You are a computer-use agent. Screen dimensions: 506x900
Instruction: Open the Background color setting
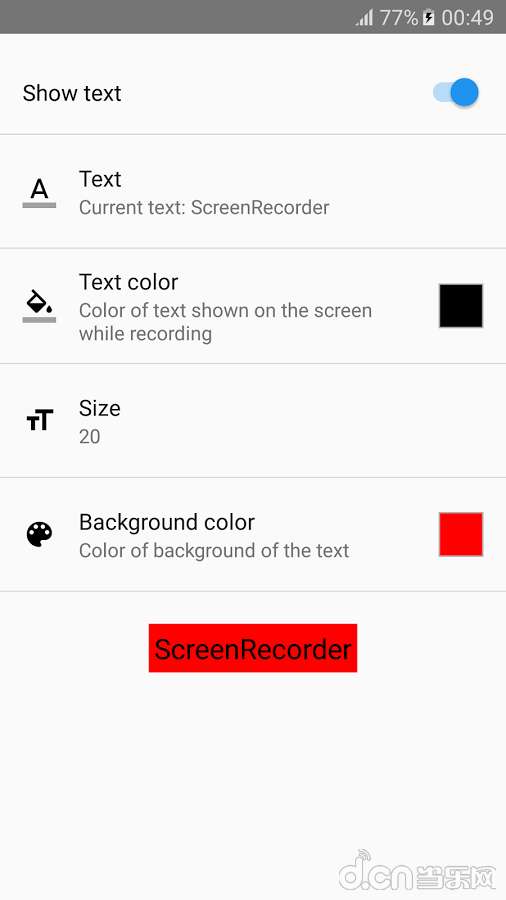(253, 535)
